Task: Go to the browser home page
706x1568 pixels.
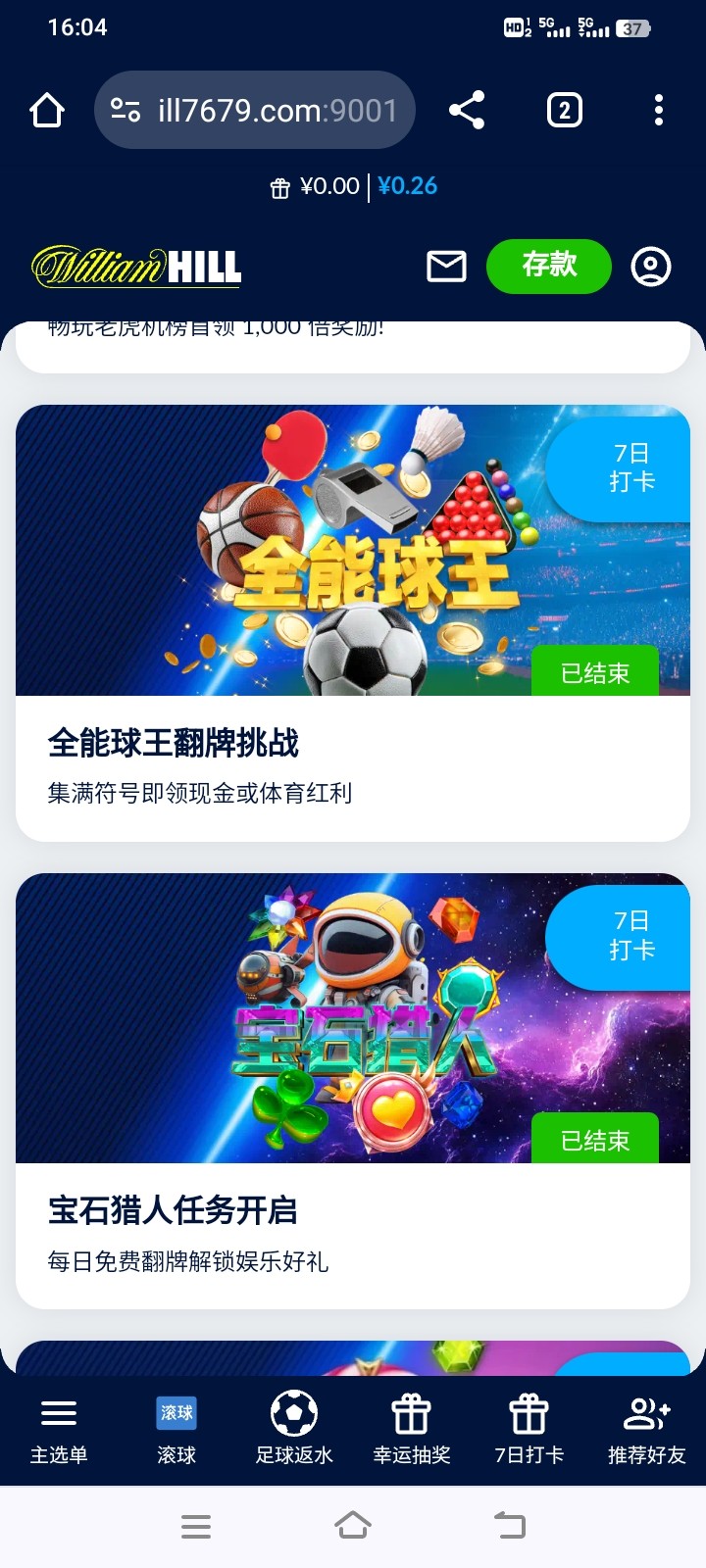Action: 47,110
